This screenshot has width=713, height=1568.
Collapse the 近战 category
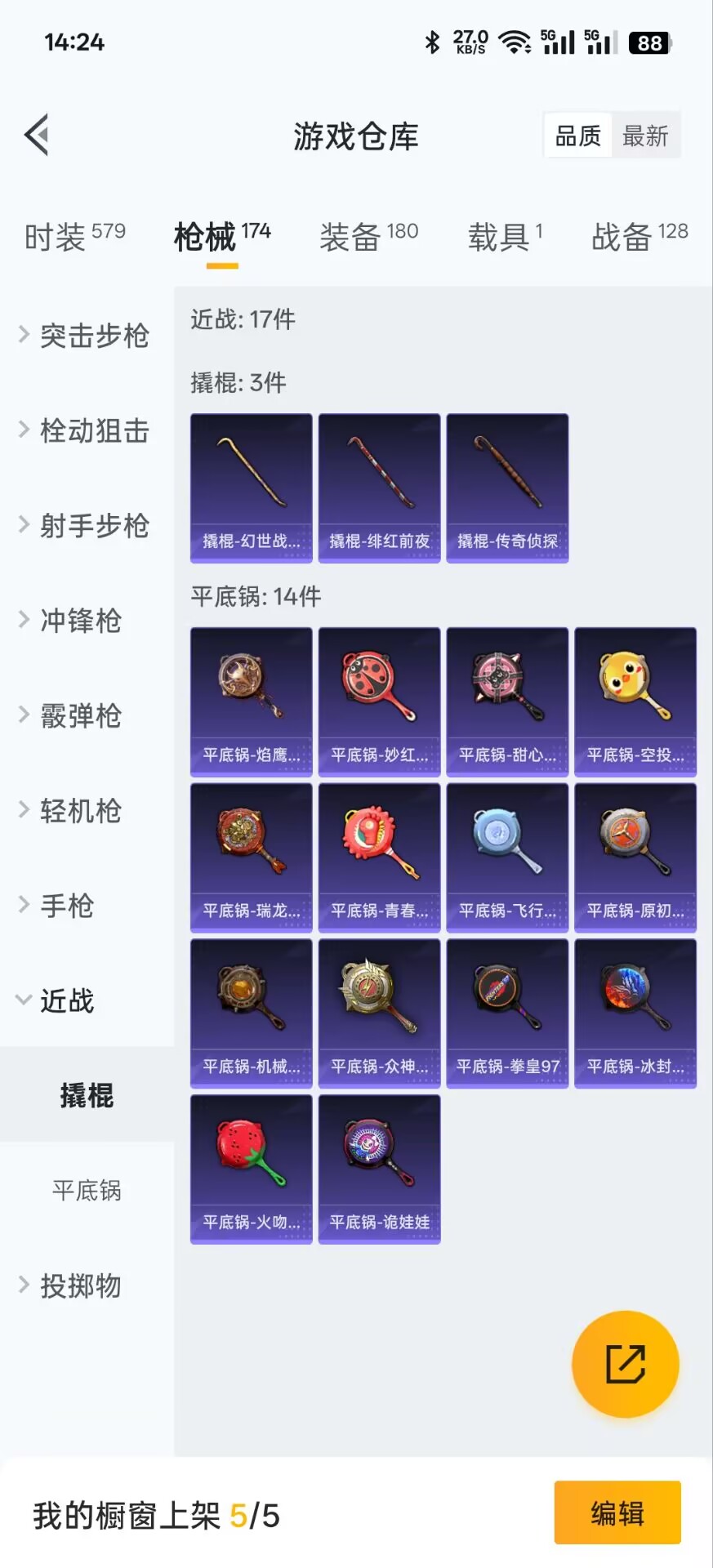click(x=67, y=1000)
